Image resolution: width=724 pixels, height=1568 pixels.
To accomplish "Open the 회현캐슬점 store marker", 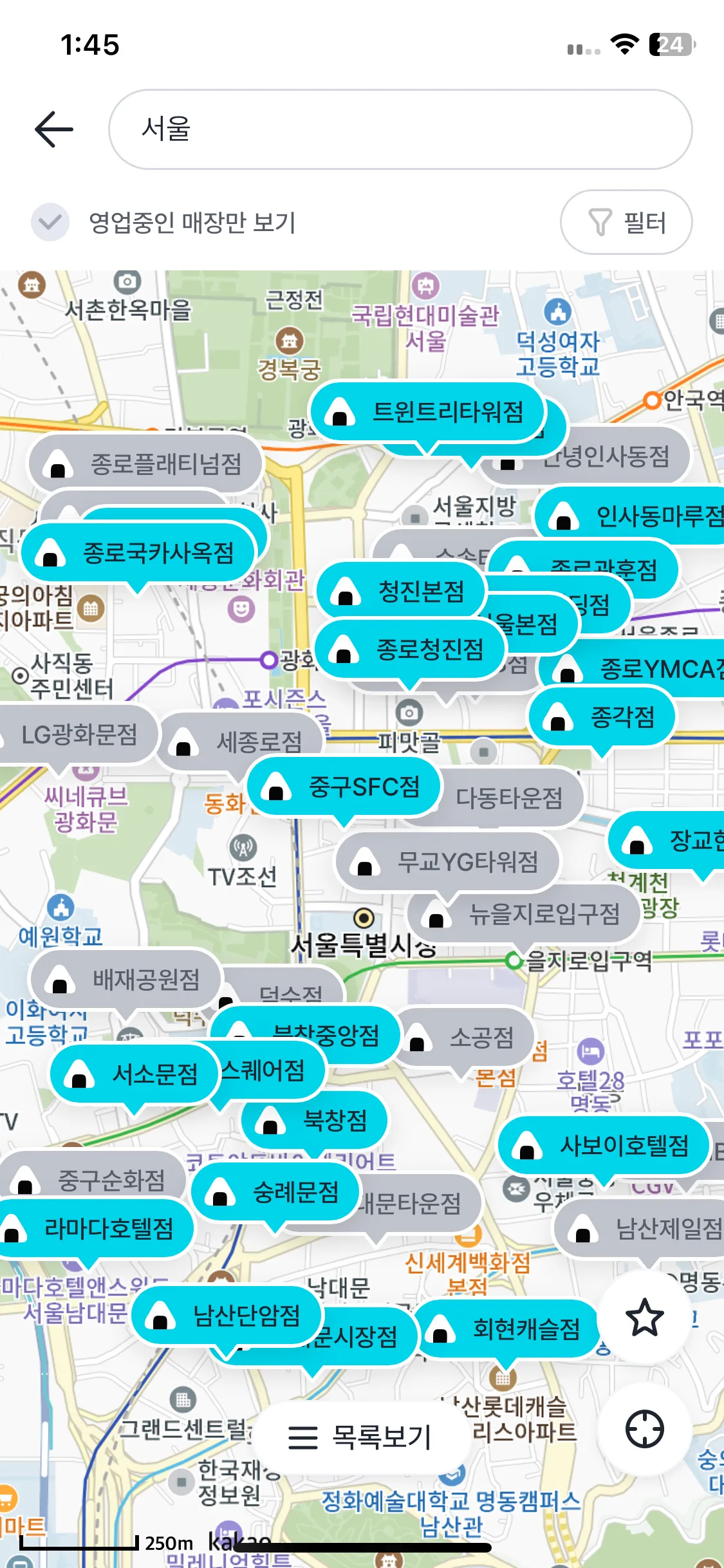I will click(506, 1329).
